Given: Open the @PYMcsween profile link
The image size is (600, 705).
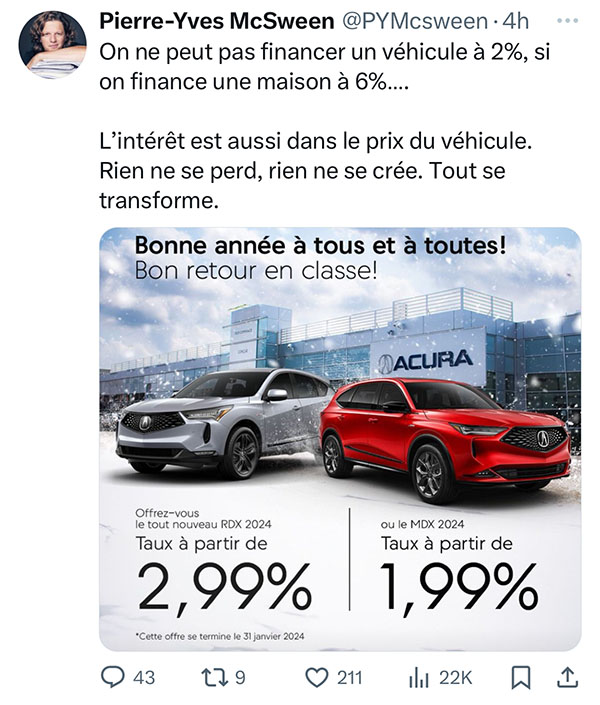Looking at the screenshot, I should coord(415,21).
